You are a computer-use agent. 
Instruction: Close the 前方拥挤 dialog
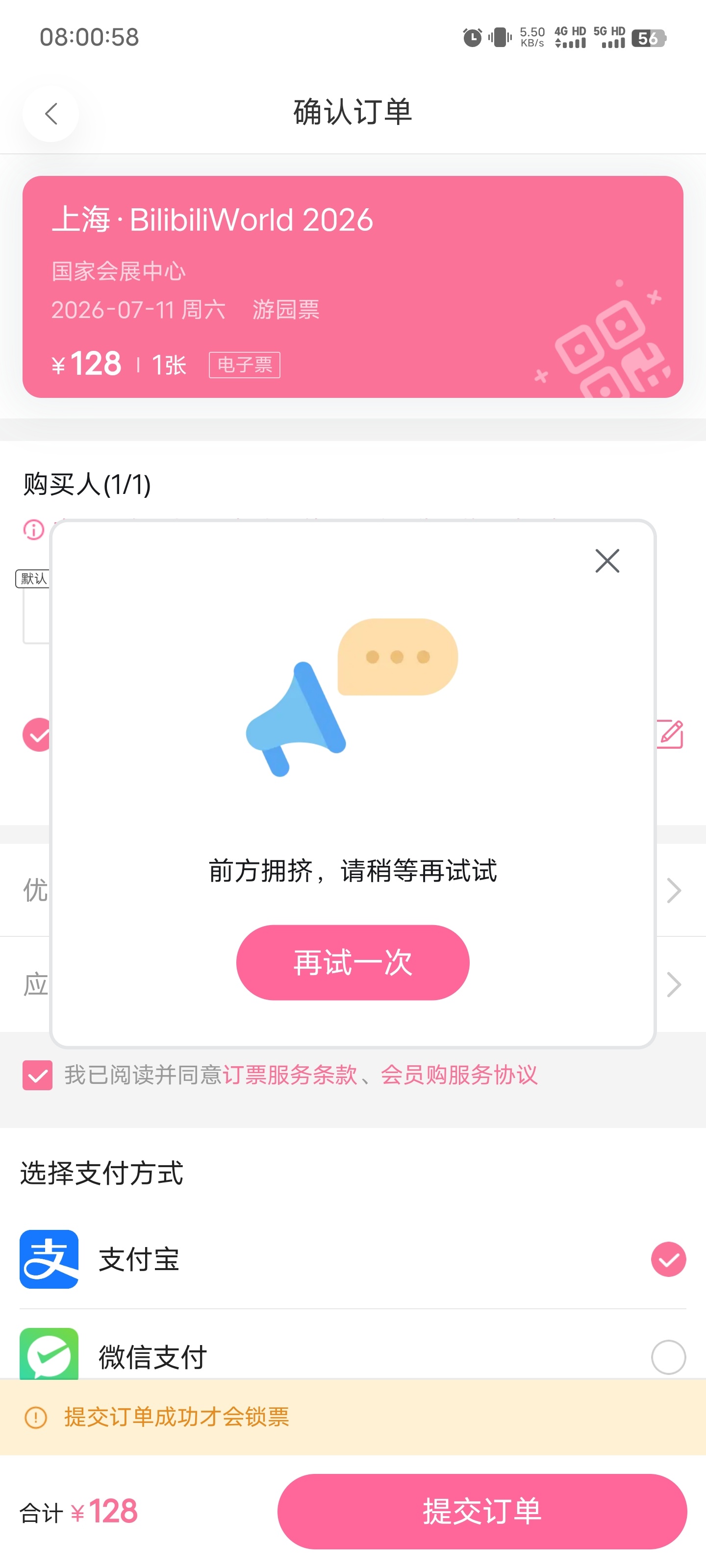pyautogui.click(x=606, y=561)
